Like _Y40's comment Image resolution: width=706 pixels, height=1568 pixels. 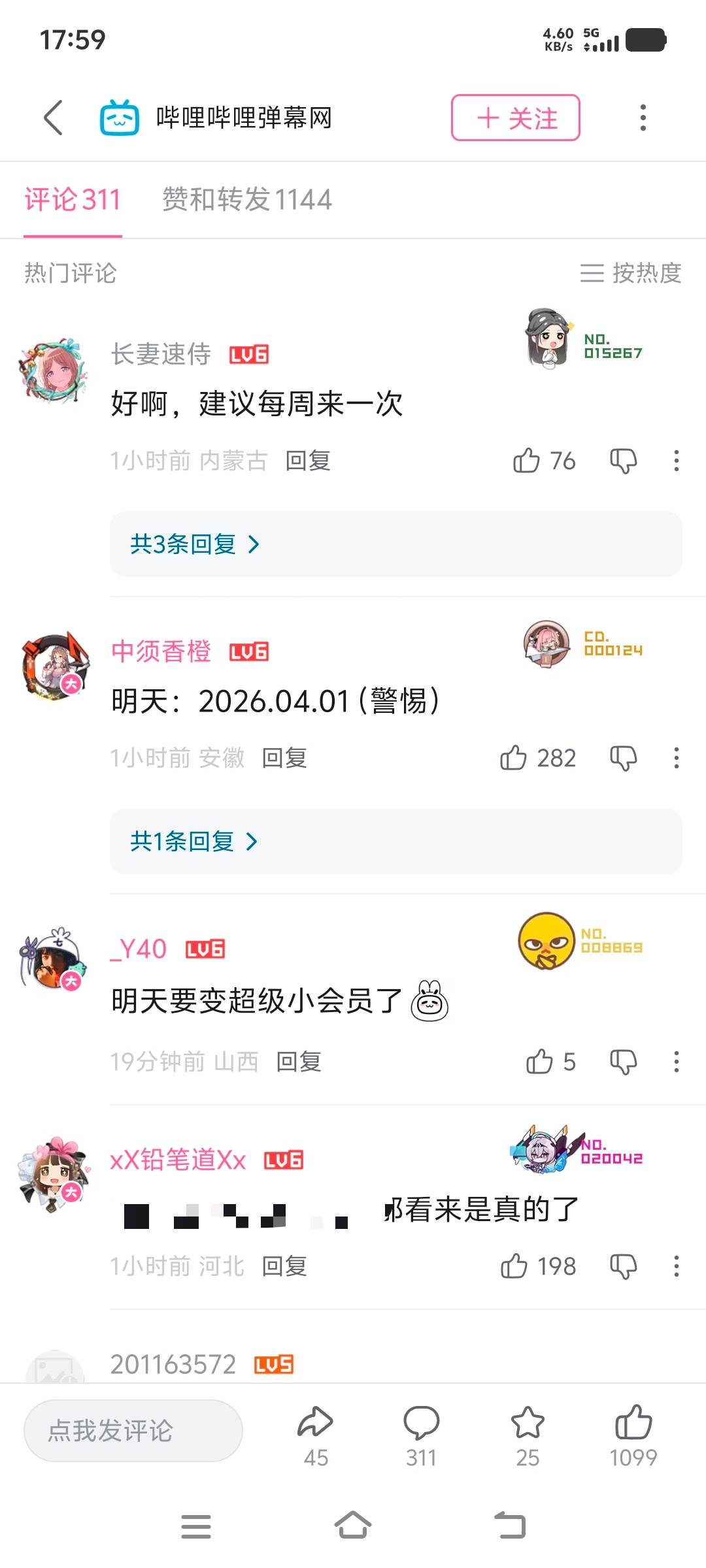pos(540,1062)
